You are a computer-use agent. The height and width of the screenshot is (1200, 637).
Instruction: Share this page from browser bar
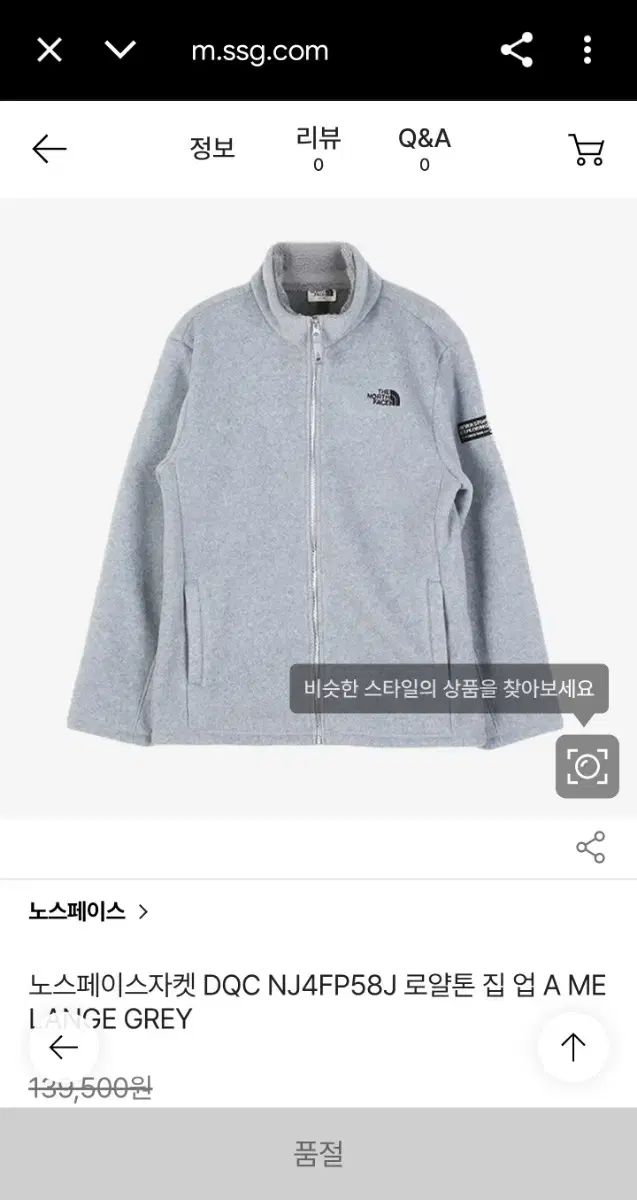pos(517,50)
